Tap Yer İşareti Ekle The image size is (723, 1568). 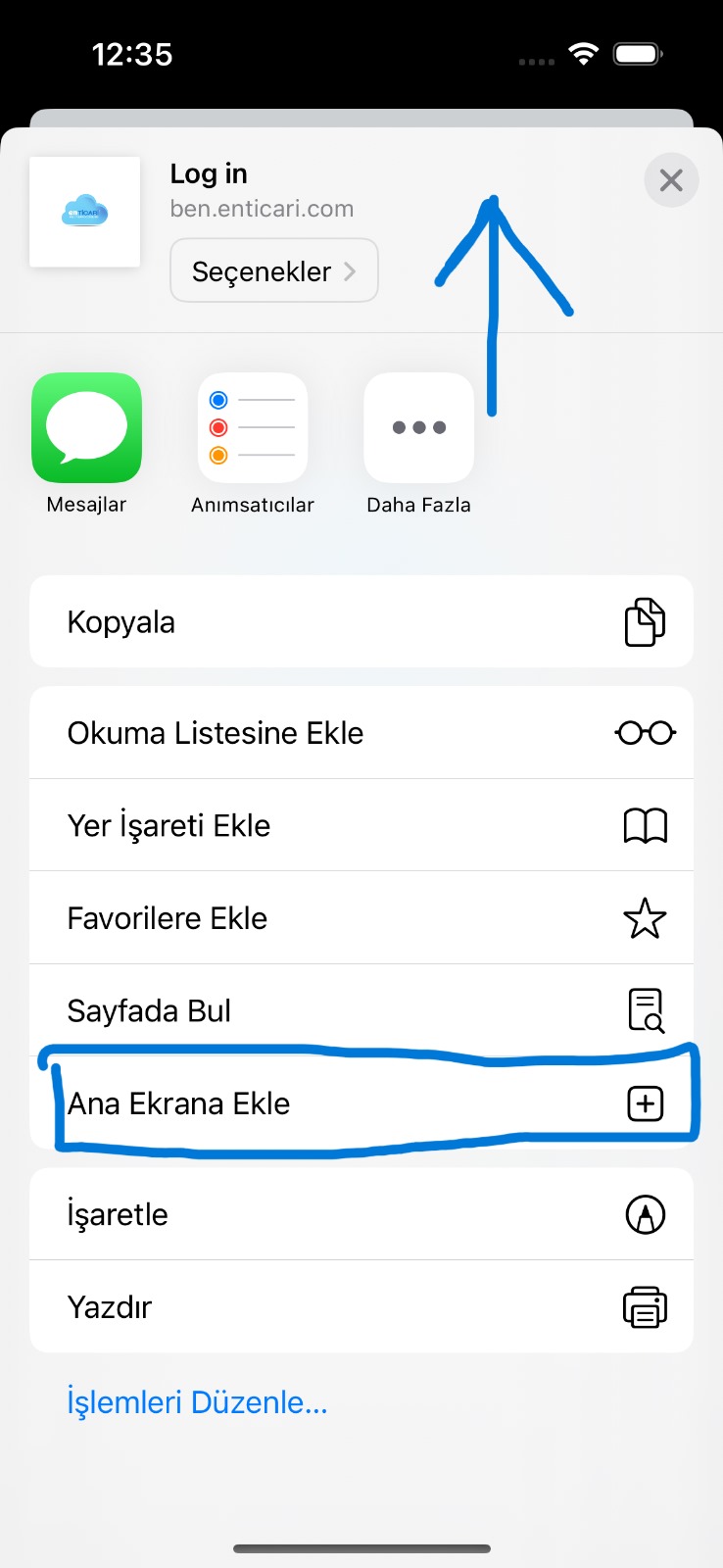point(361,825)
